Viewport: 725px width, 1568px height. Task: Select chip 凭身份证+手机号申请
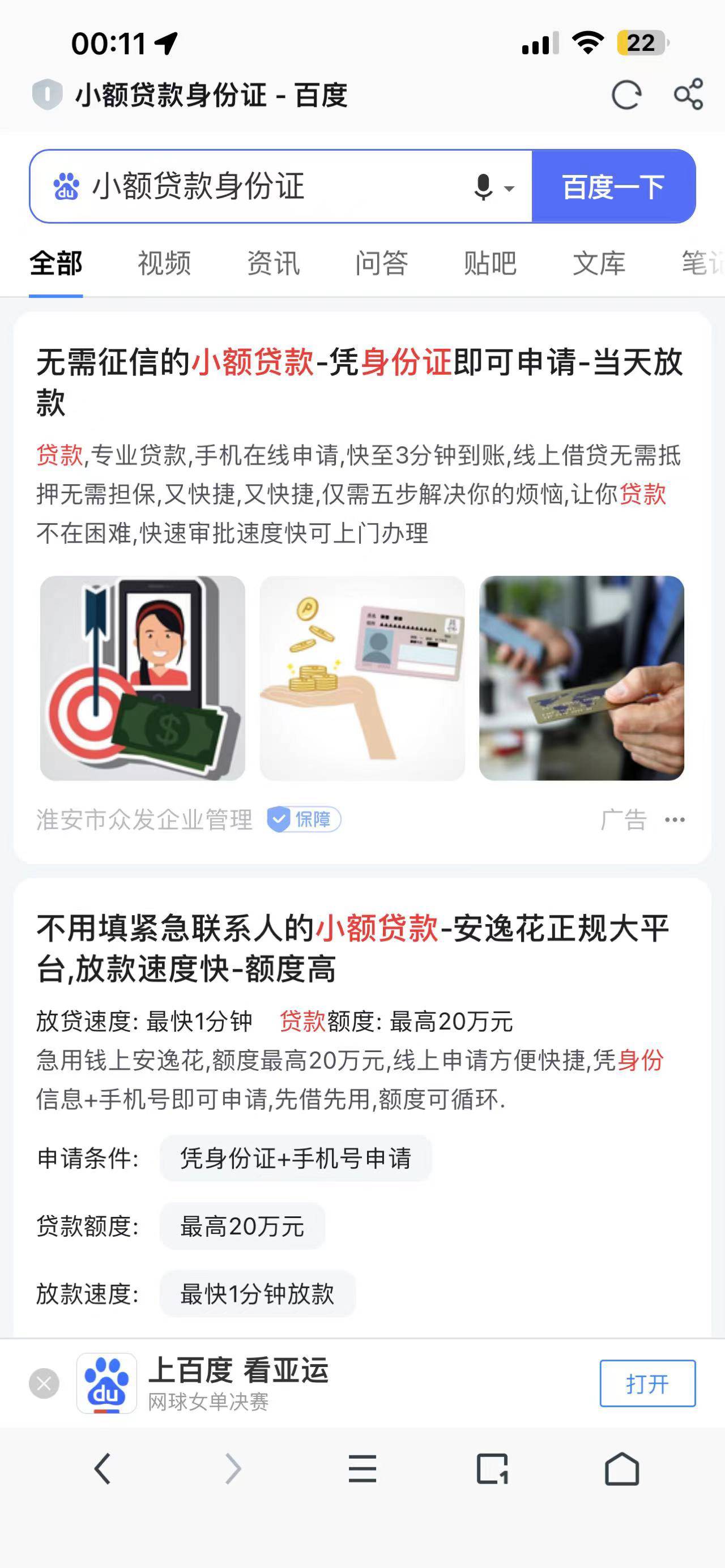point(296,1158)
